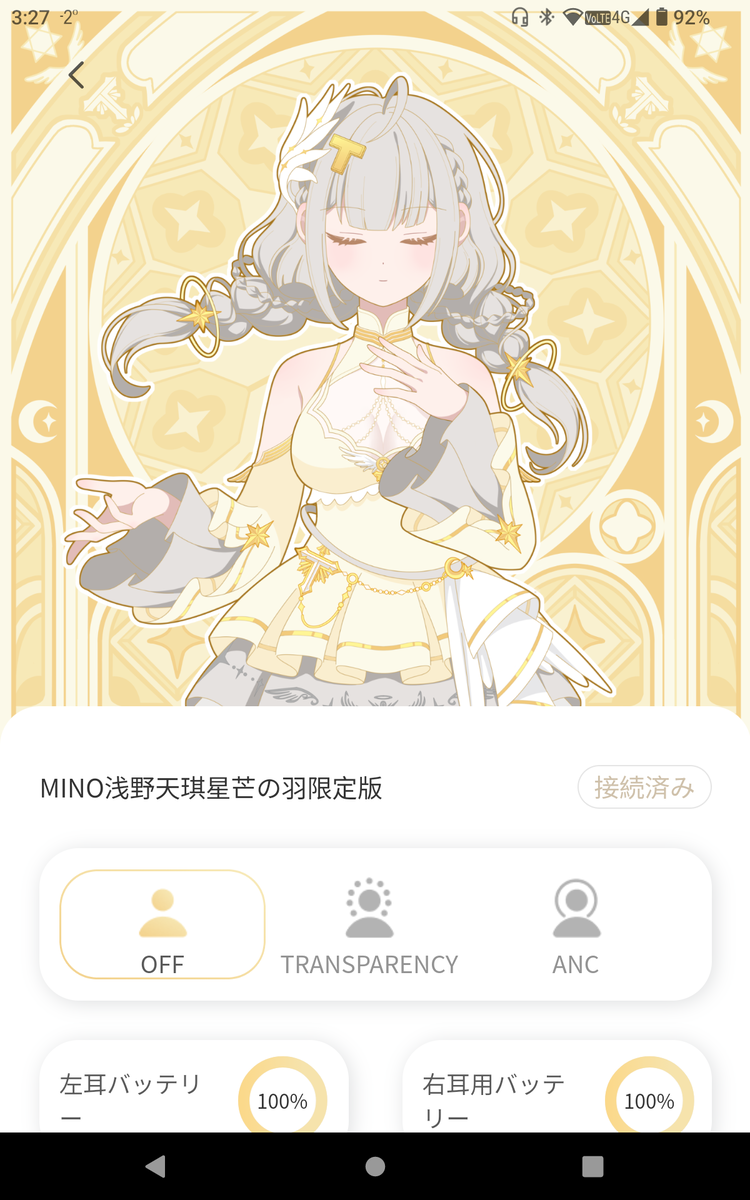Screen dimensions: 750x1200
Task: Go back using the top-left arrow
Action: [x=76, y=75]
